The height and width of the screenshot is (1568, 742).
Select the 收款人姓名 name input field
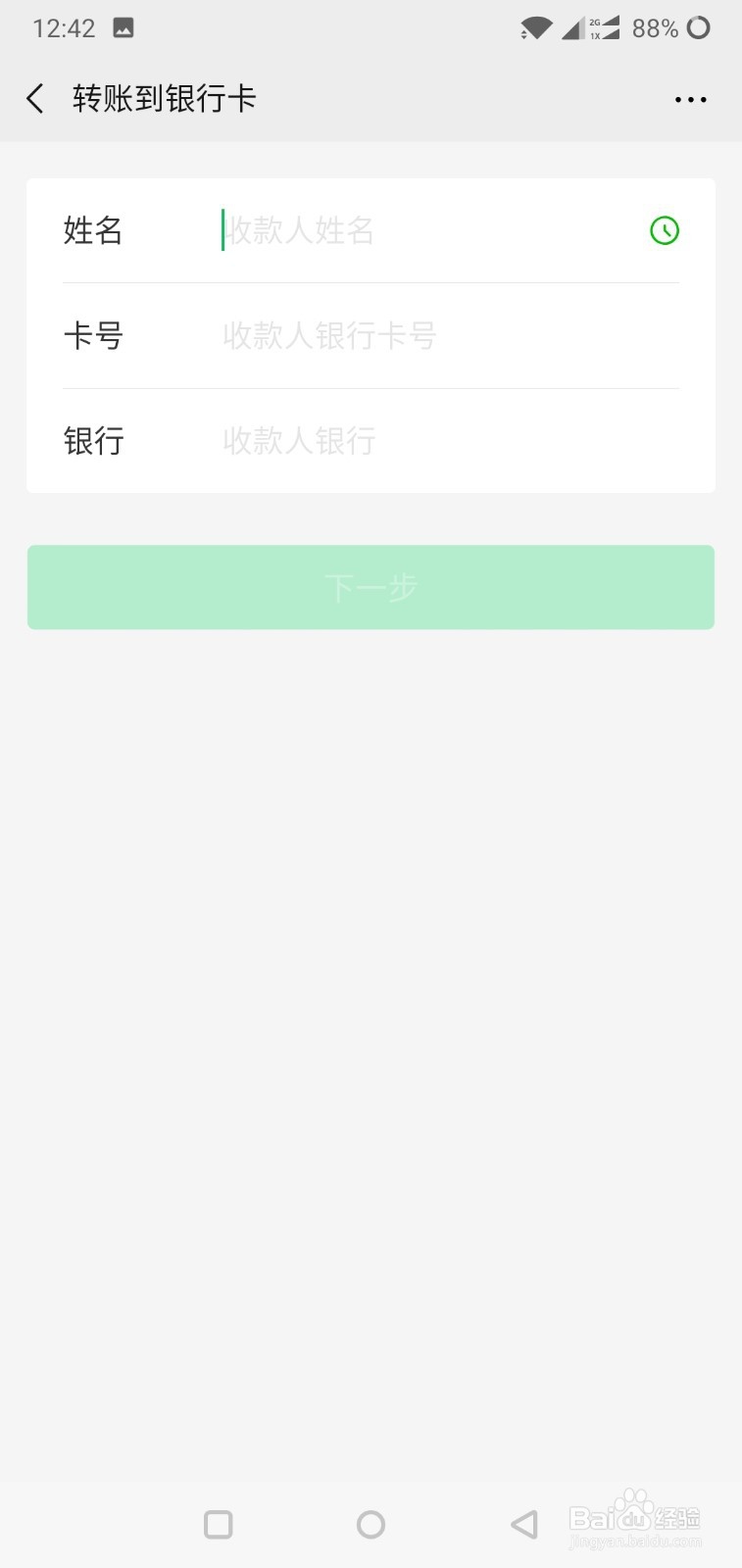392,231
